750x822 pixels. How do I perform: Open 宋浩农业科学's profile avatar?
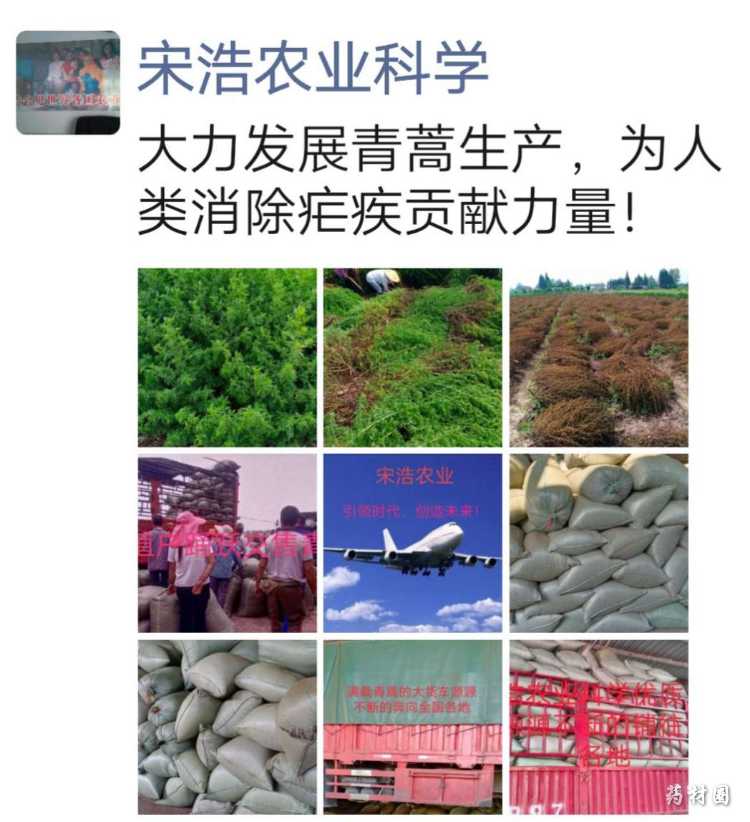pos(68,82)
